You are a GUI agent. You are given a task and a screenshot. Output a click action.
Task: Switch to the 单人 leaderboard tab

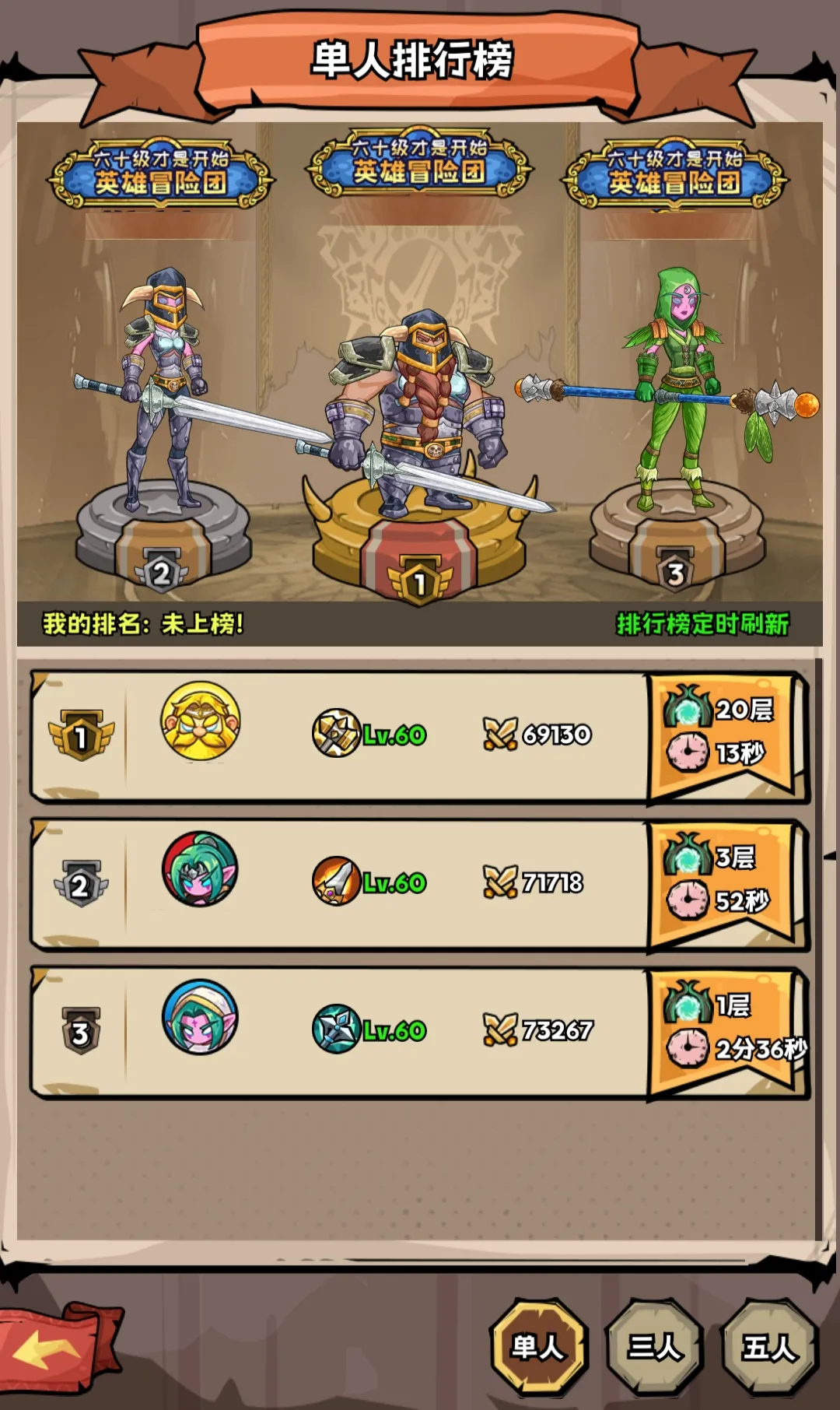tap(537, 1346)
